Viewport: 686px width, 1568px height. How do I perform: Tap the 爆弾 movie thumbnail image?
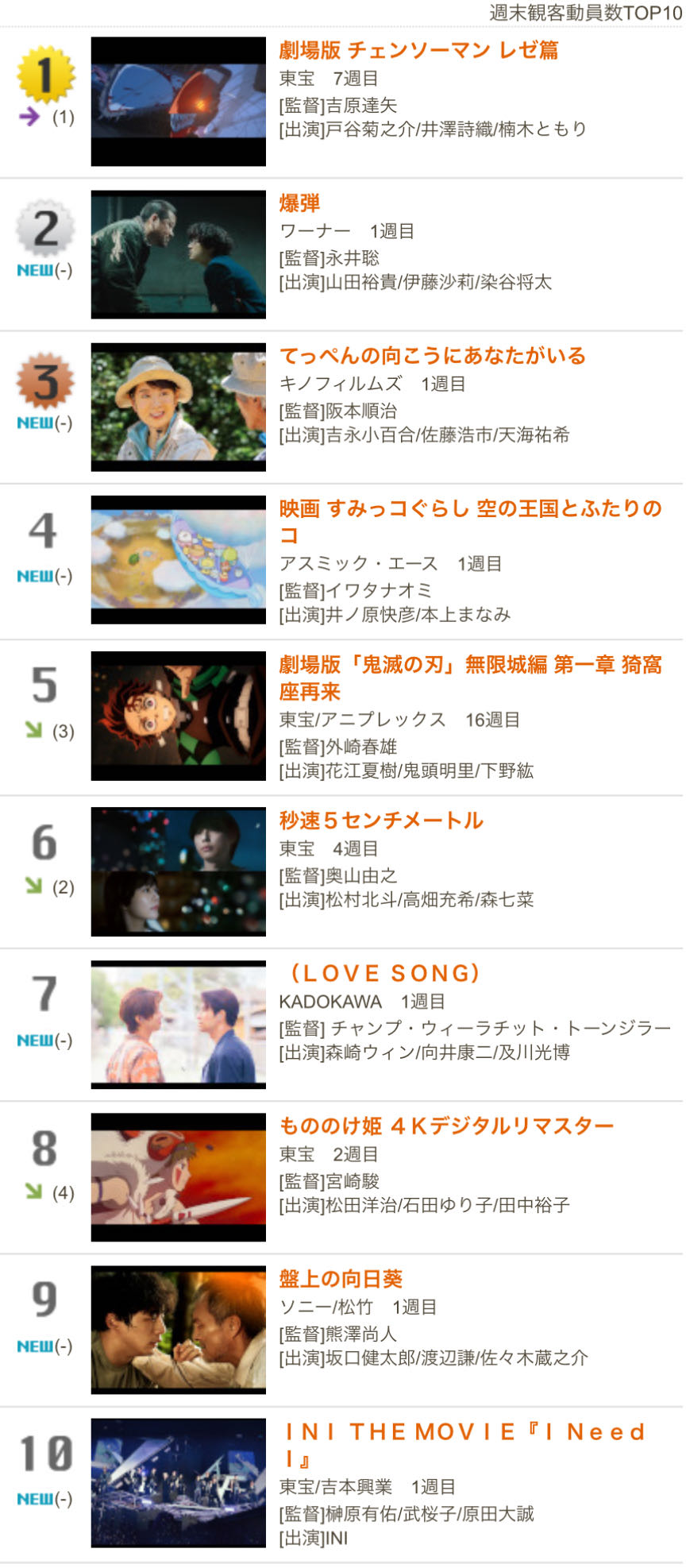179,254
